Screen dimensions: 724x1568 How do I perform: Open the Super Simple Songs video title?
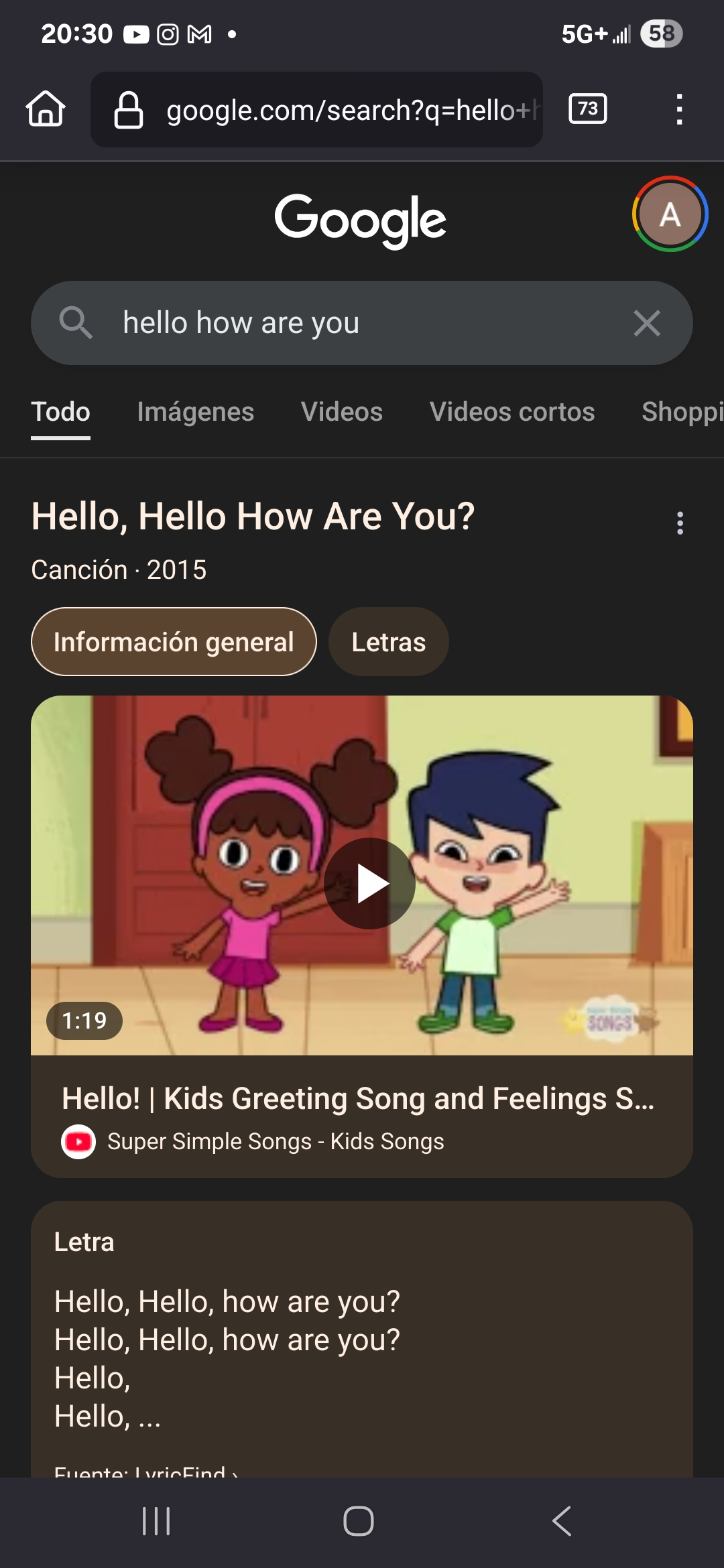tap(358, 1099)
